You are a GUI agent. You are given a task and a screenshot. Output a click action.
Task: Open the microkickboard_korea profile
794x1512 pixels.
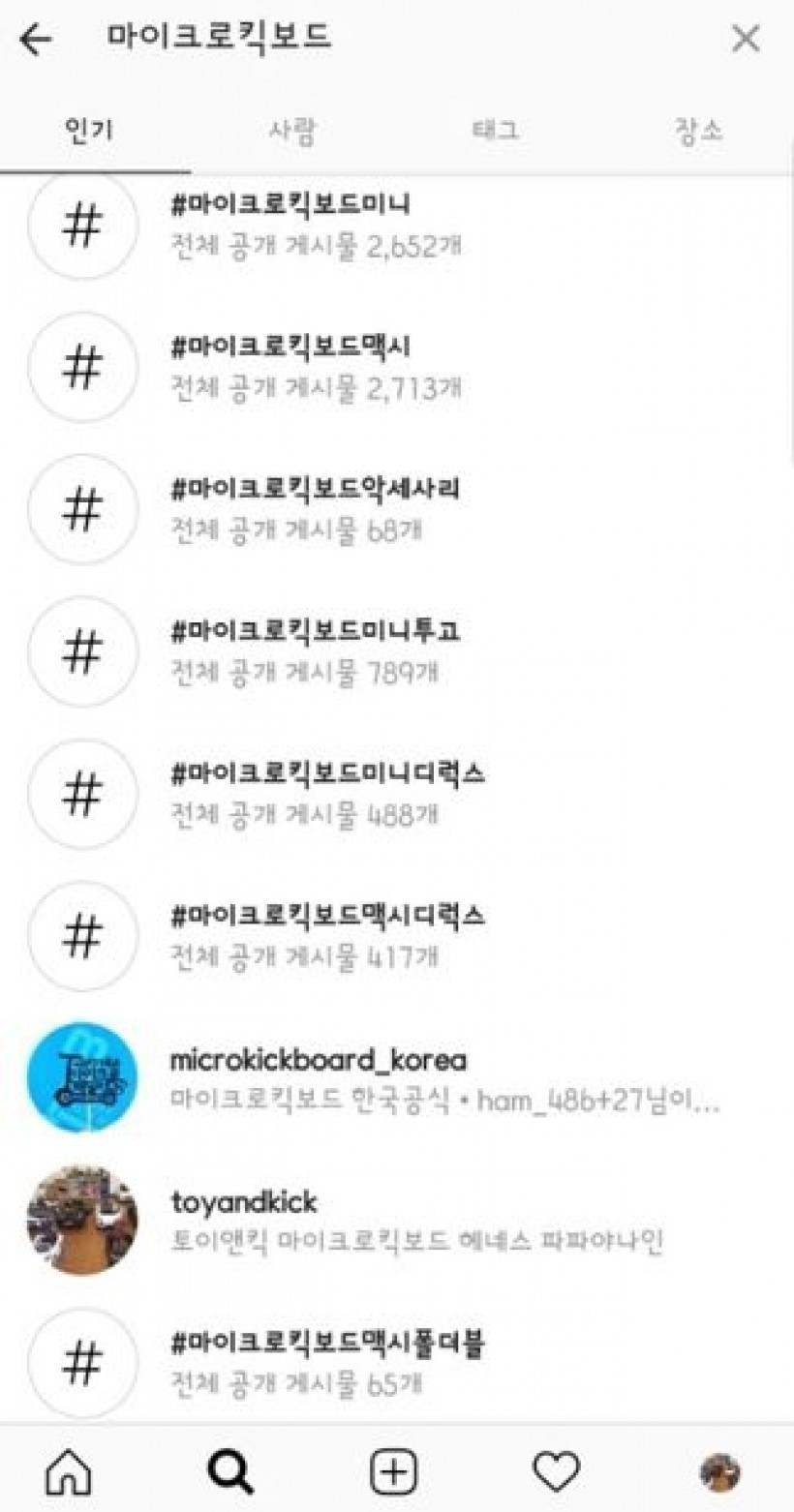[318, 1077]
